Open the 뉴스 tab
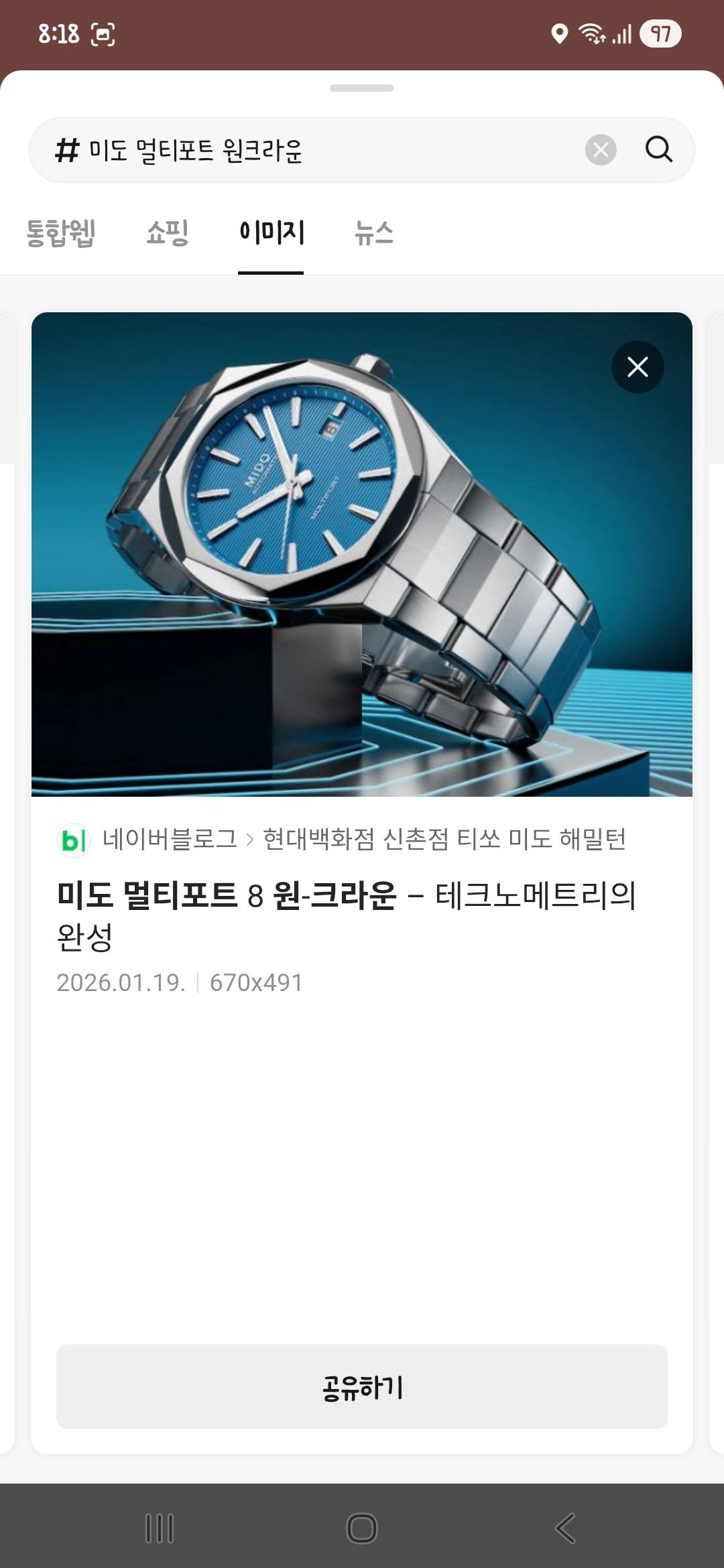 coord(373,233)
